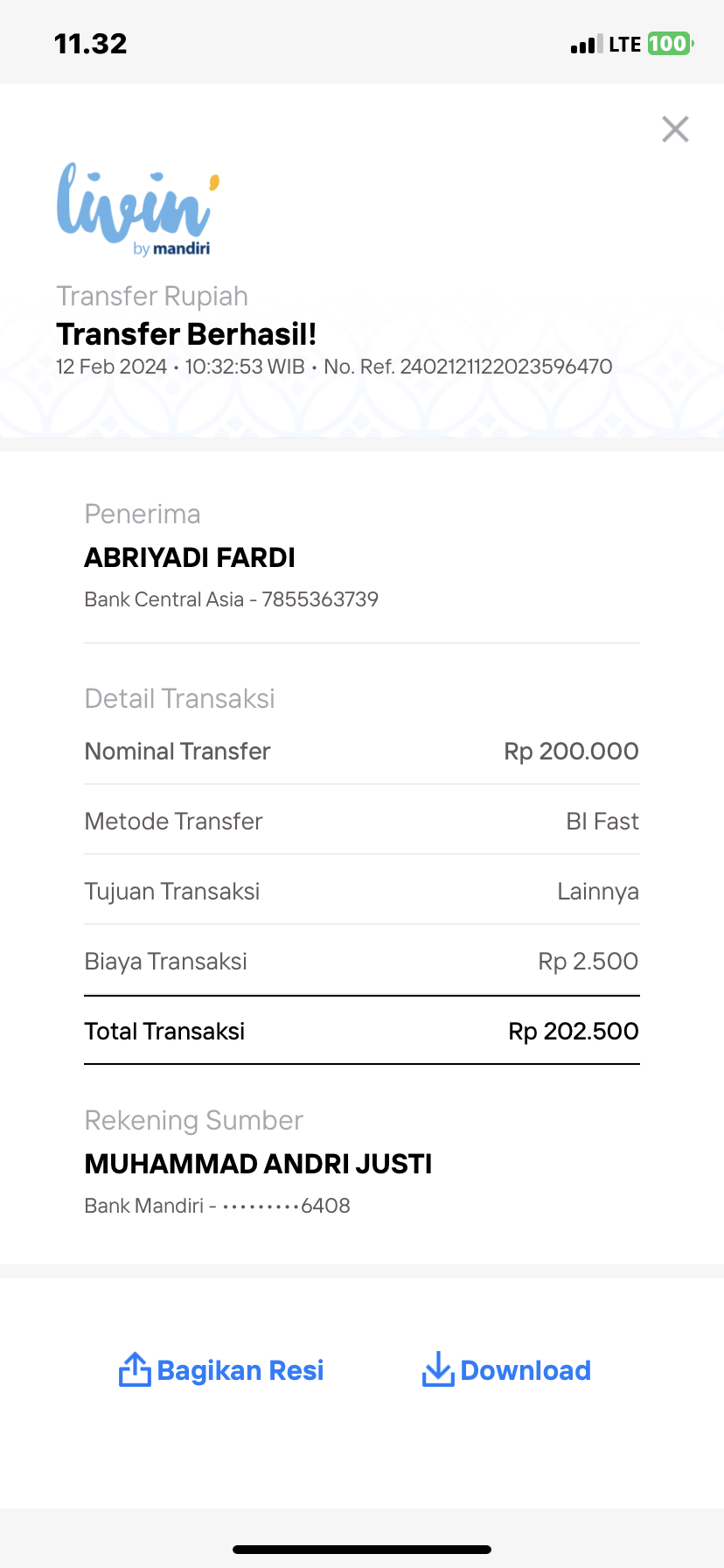Download the transfer receipt
The width and height of the screenshot is (724, 1568).
[506, 1370]
